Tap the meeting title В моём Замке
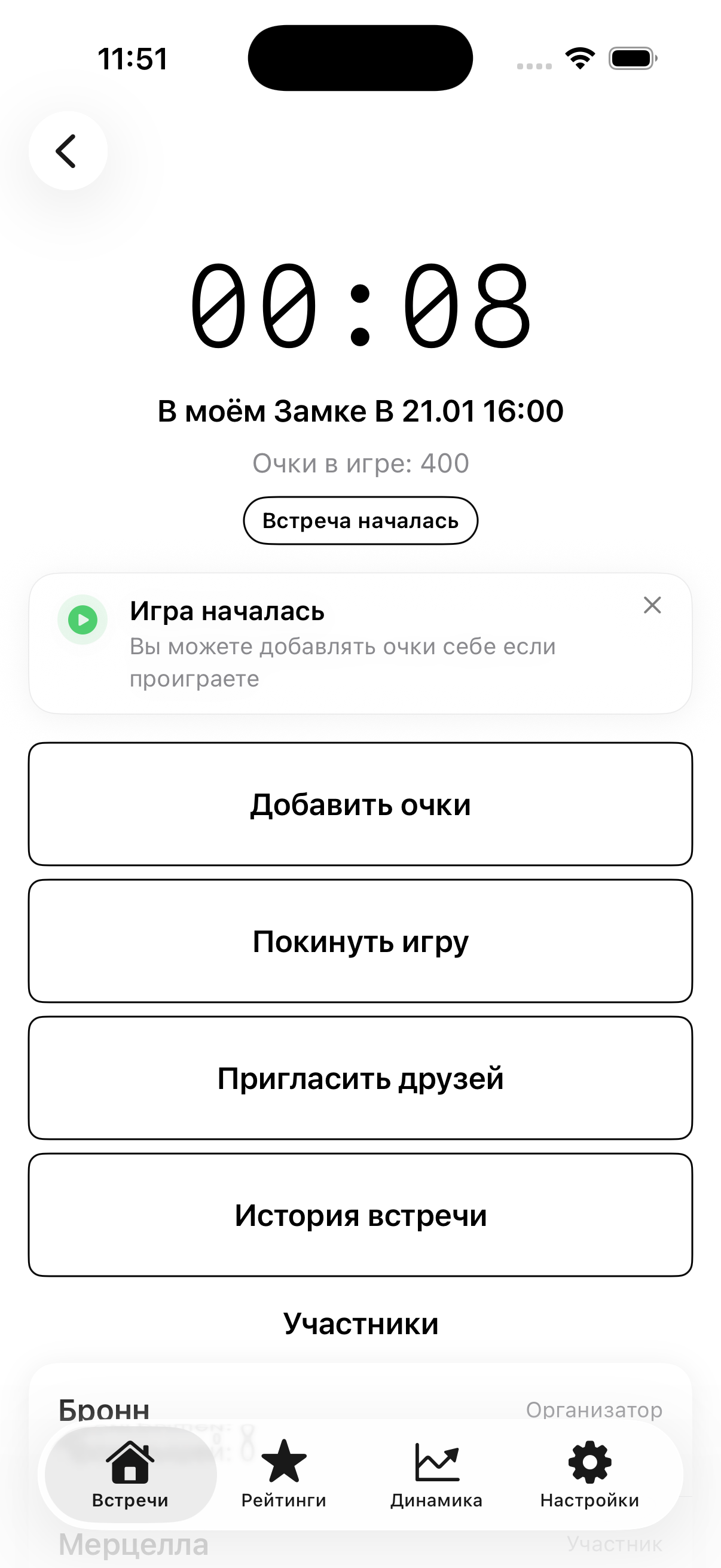Screen dimensions: 721x1568 [x=360, y=411]
